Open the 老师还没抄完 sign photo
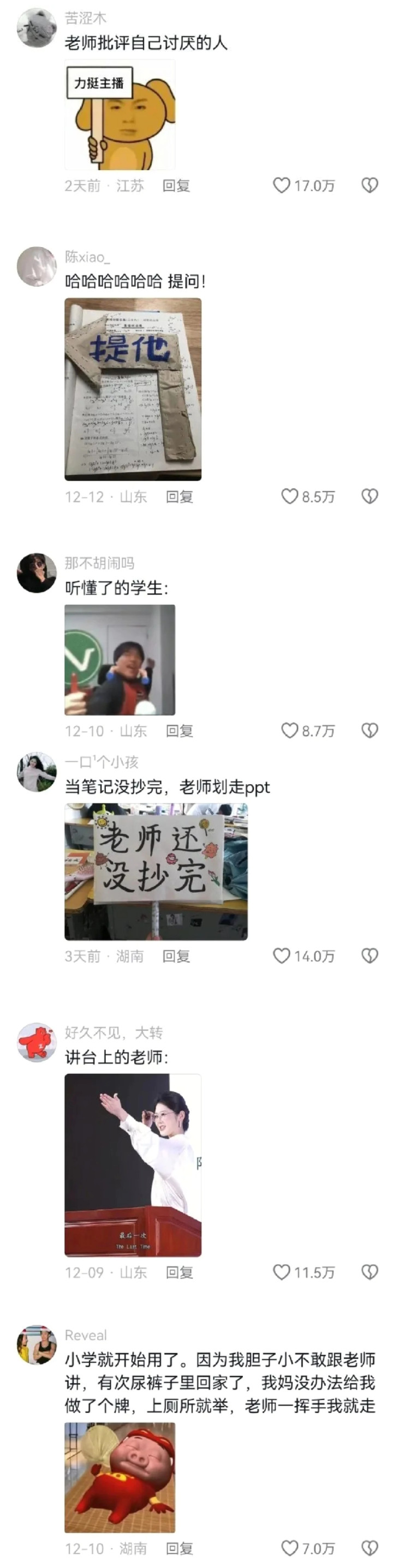Viewport: 393px width, 1568px height. [156, 872]
